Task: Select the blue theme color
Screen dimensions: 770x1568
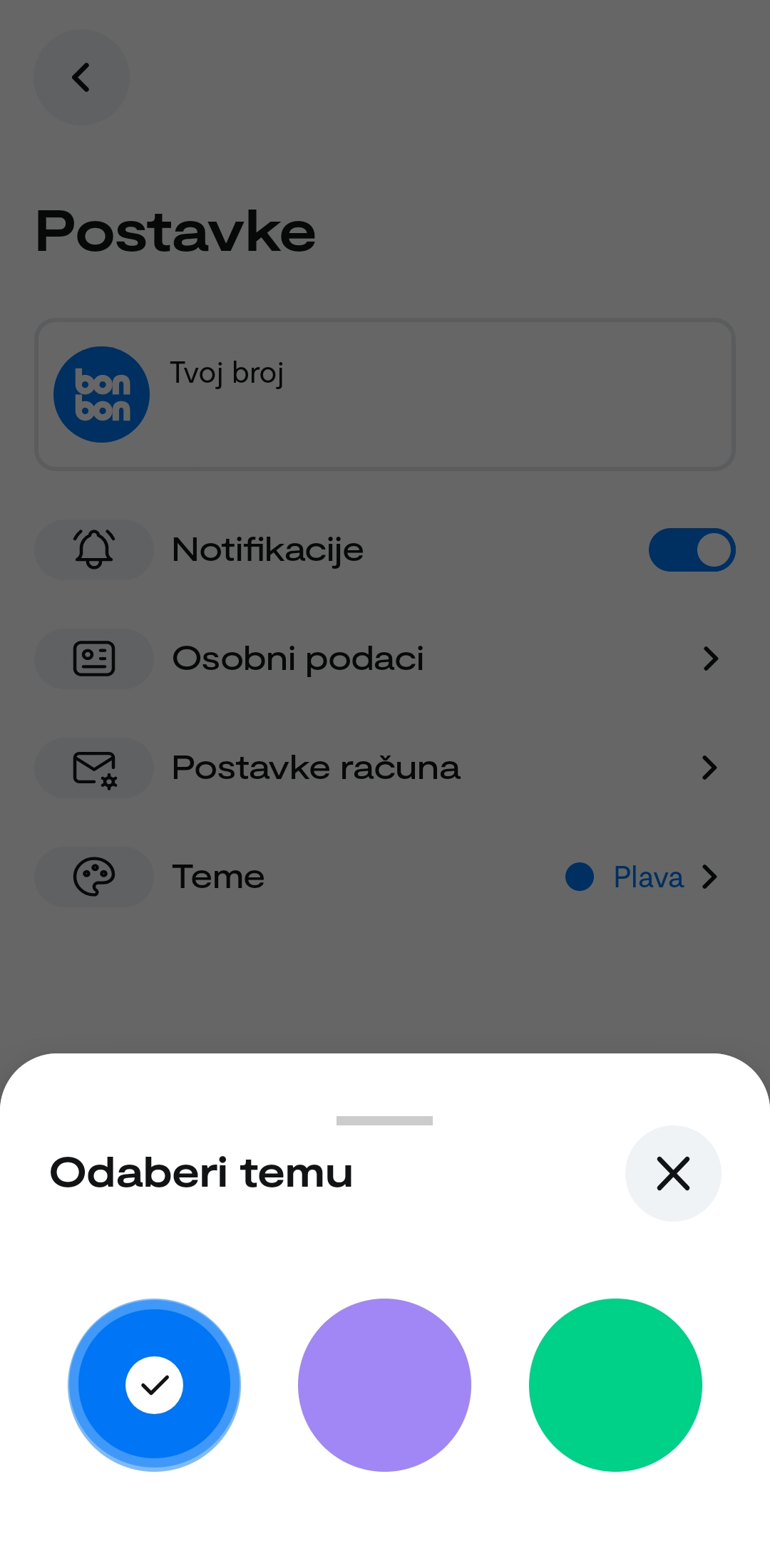Action: [154, 1385]
